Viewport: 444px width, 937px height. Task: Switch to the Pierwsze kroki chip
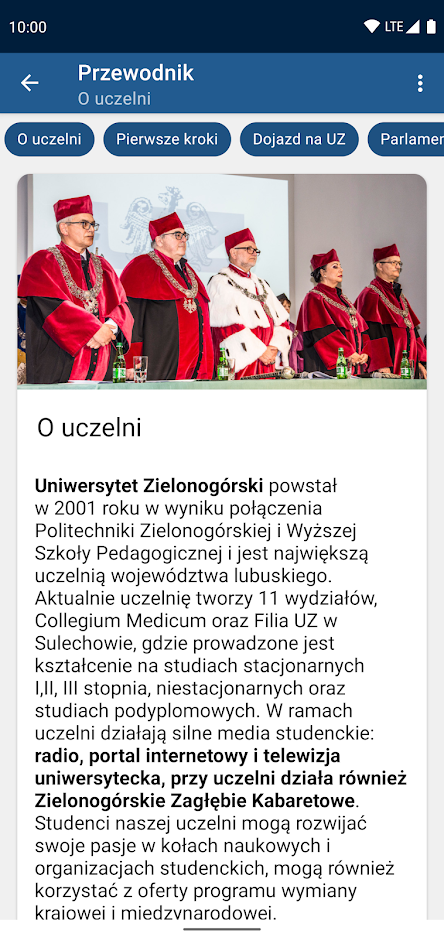click(x=167, y=140)
